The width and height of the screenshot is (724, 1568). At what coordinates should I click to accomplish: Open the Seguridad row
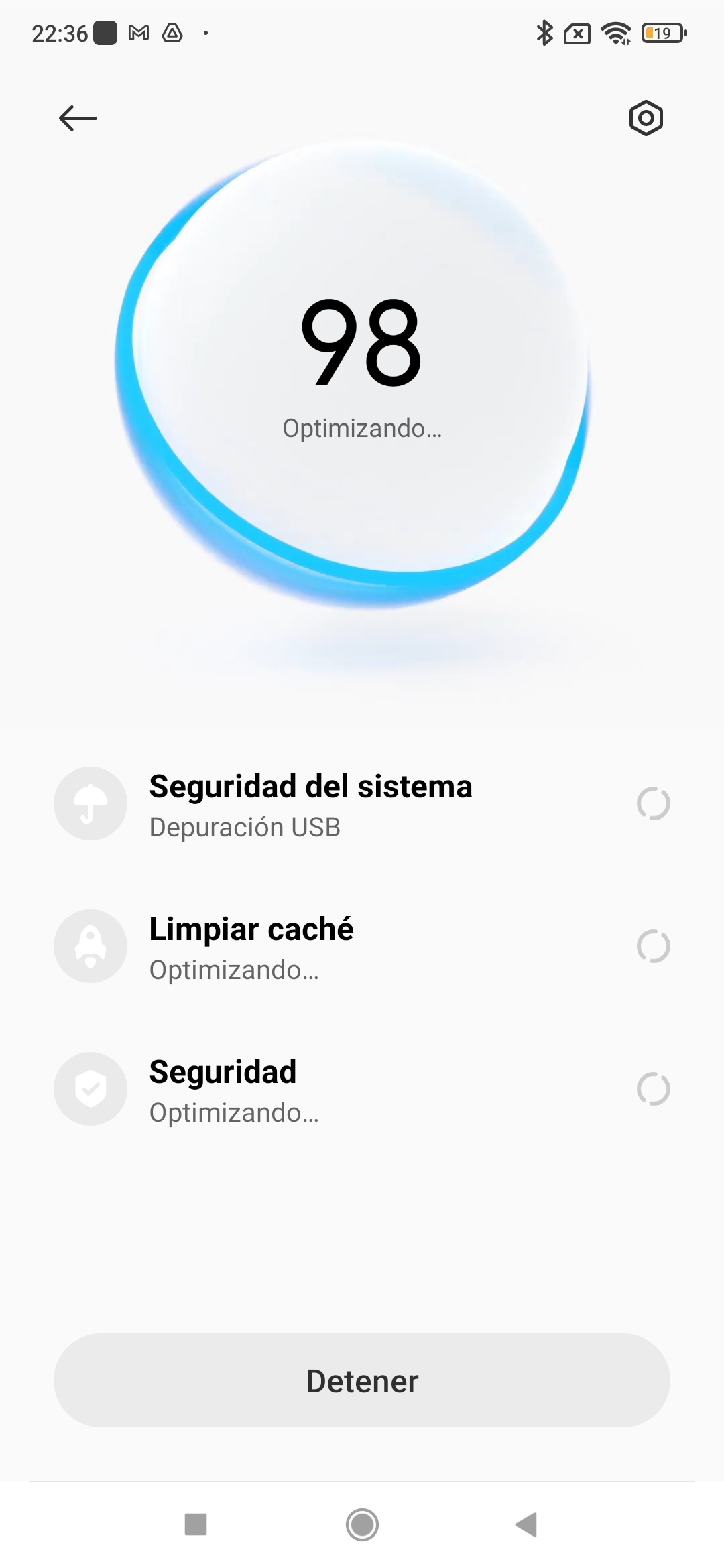pos(362,1089)
